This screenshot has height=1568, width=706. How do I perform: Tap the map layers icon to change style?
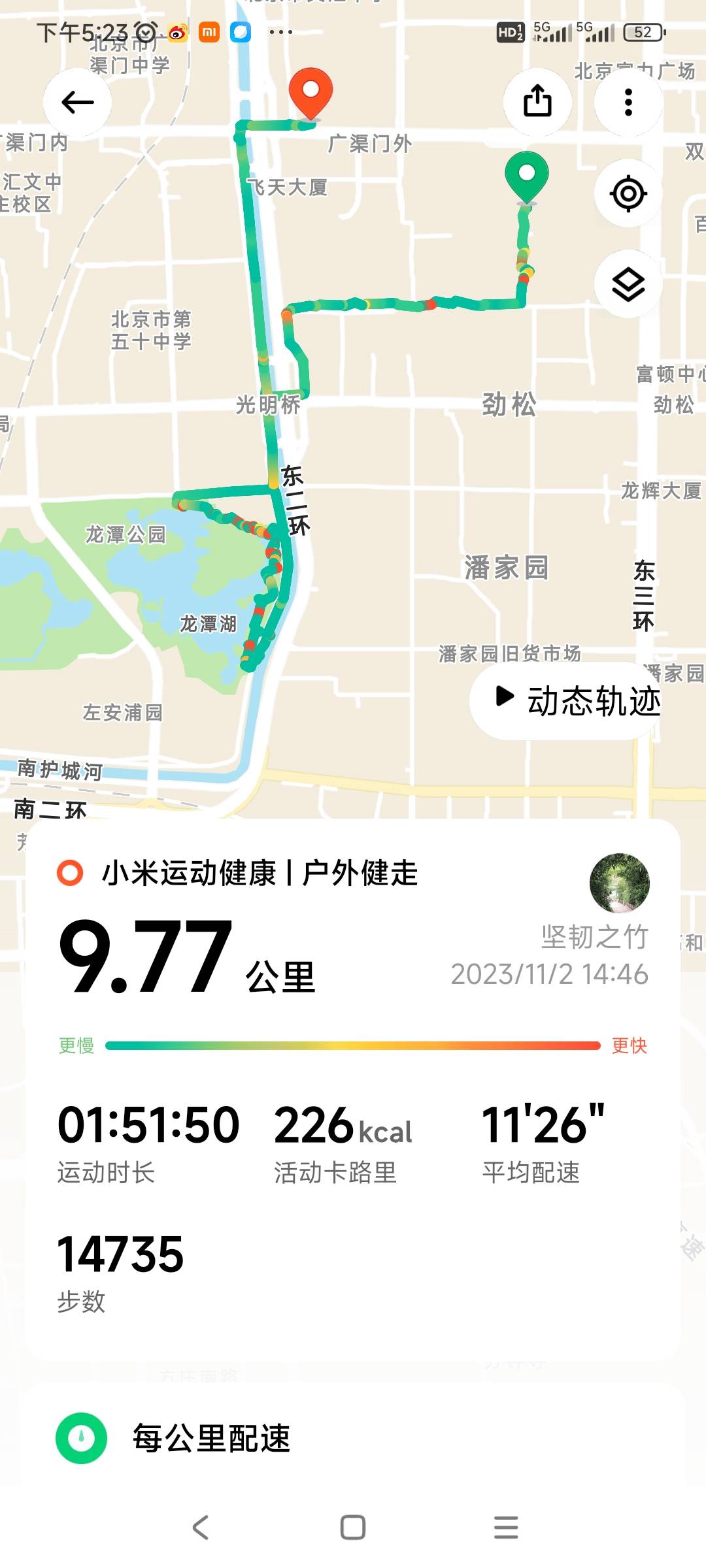[x=628, y=282]
